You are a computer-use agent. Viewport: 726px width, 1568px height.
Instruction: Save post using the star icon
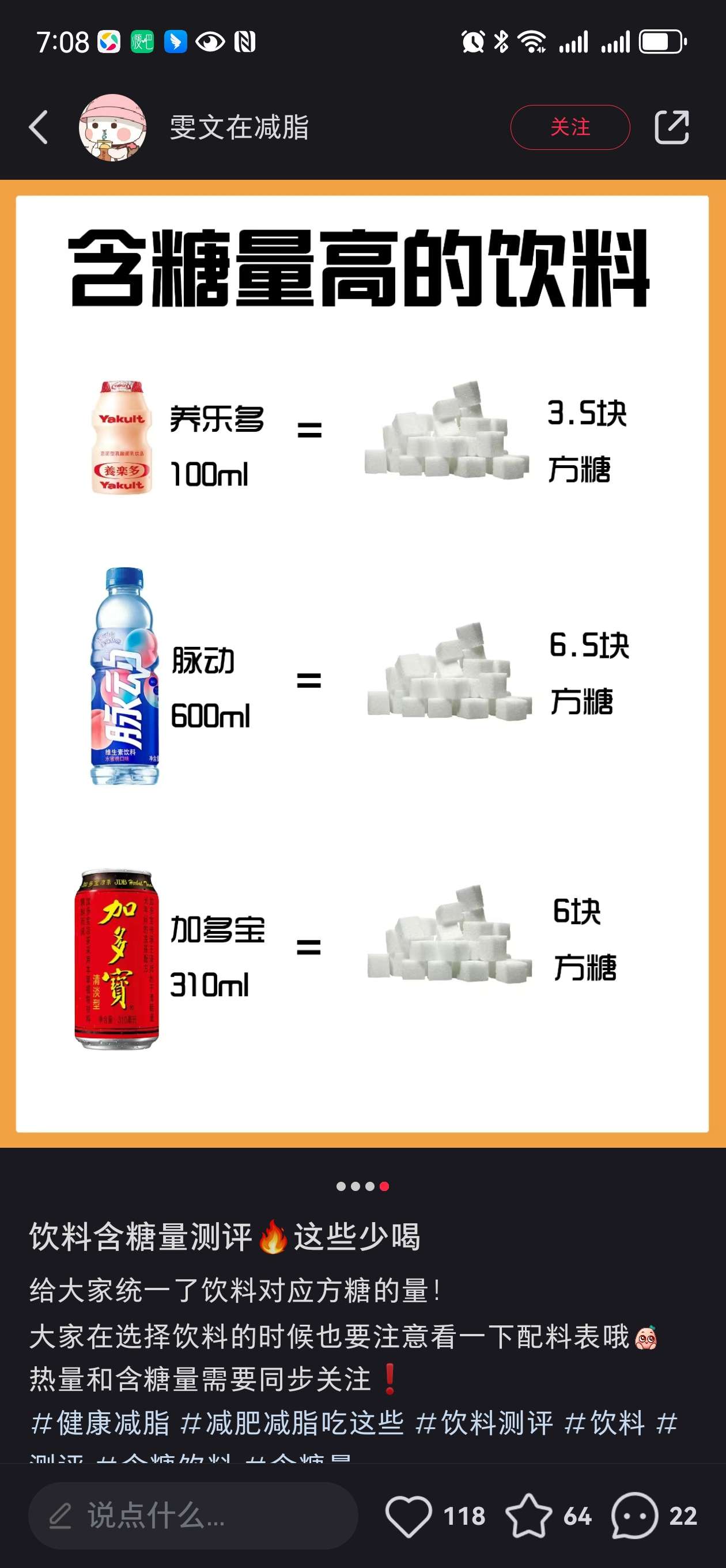coord(528,1516)
